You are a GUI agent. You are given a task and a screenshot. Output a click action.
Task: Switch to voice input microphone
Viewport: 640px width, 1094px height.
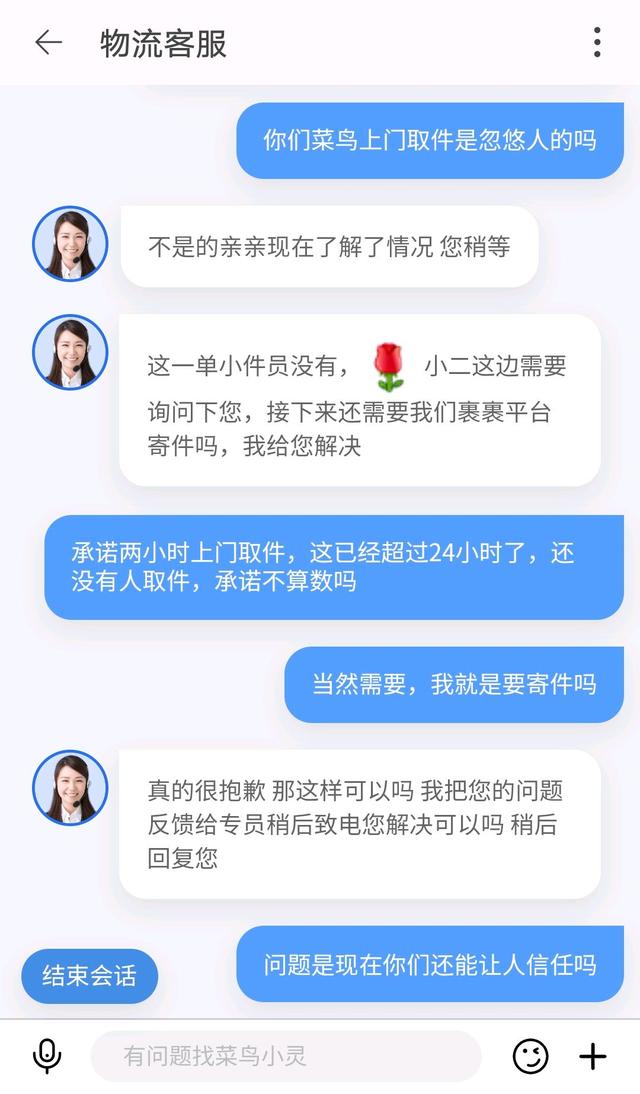[47, 1056]
